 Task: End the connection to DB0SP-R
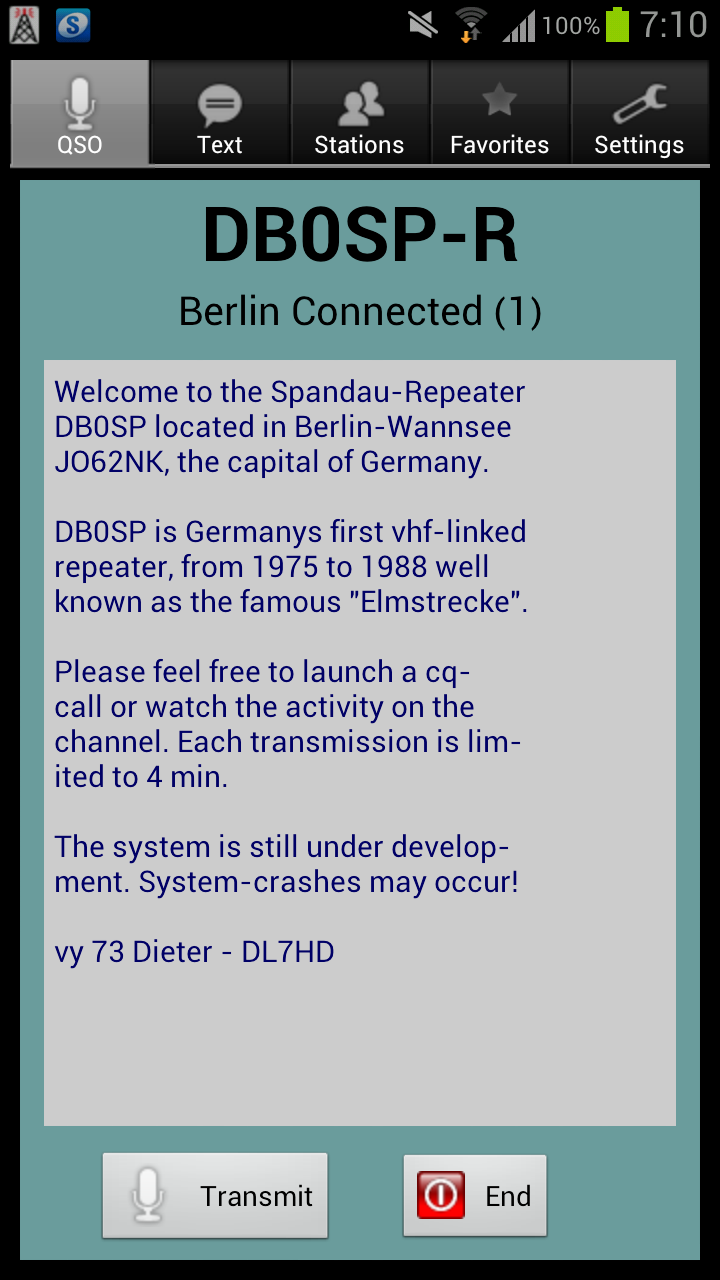(x=475, y=1196)
